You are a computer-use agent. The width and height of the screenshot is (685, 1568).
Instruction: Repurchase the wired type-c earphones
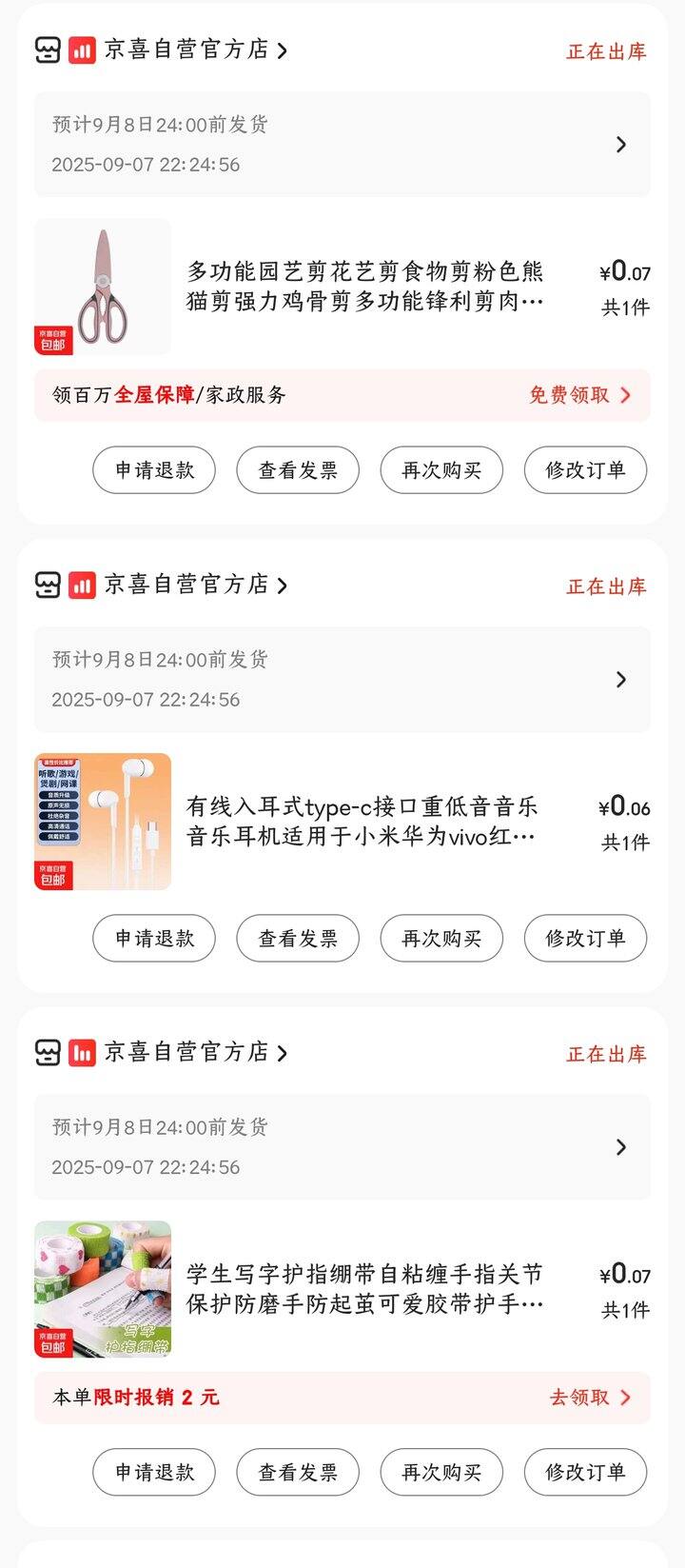[x=441, y=939]
